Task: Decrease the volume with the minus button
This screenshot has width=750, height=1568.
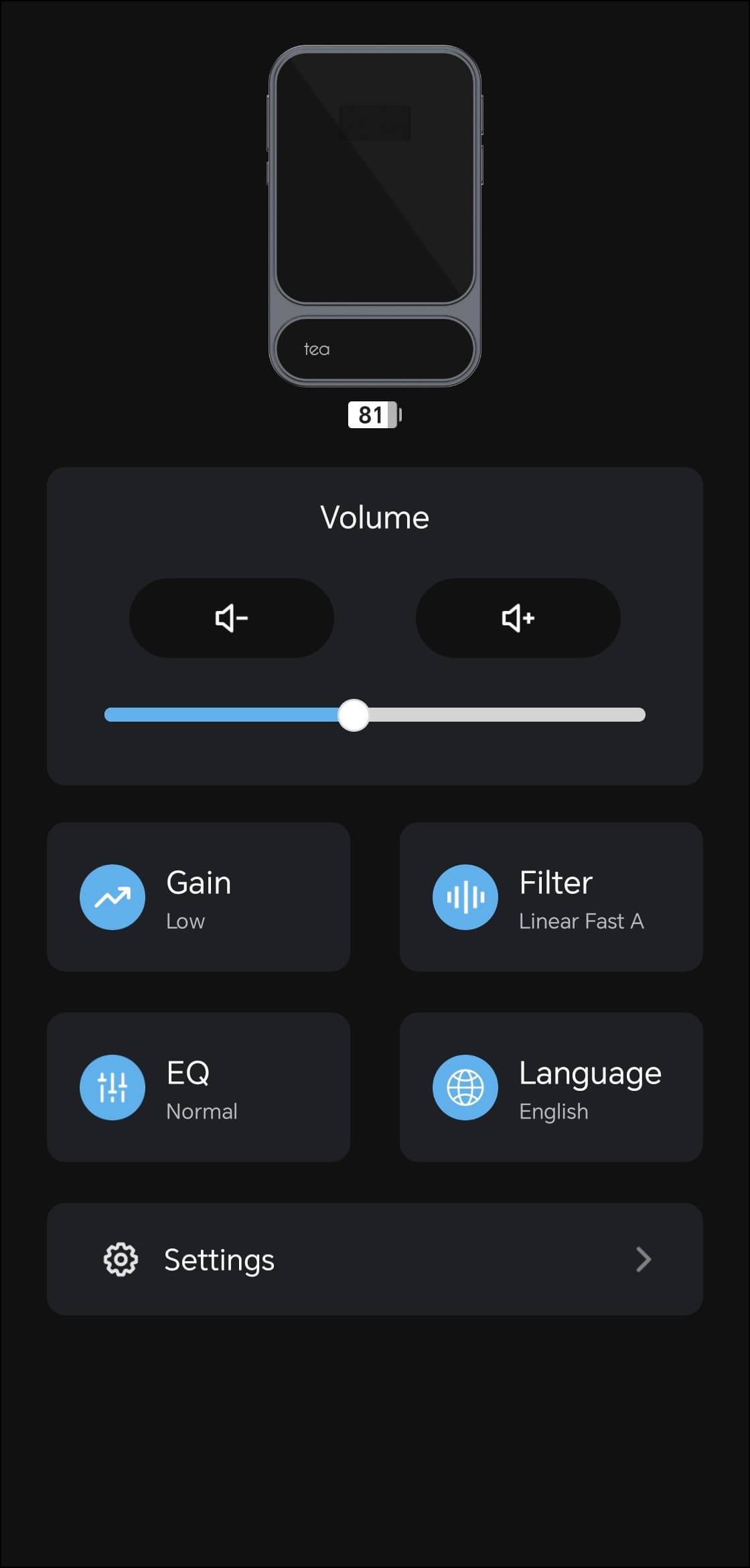Action: tap(232, 618)
